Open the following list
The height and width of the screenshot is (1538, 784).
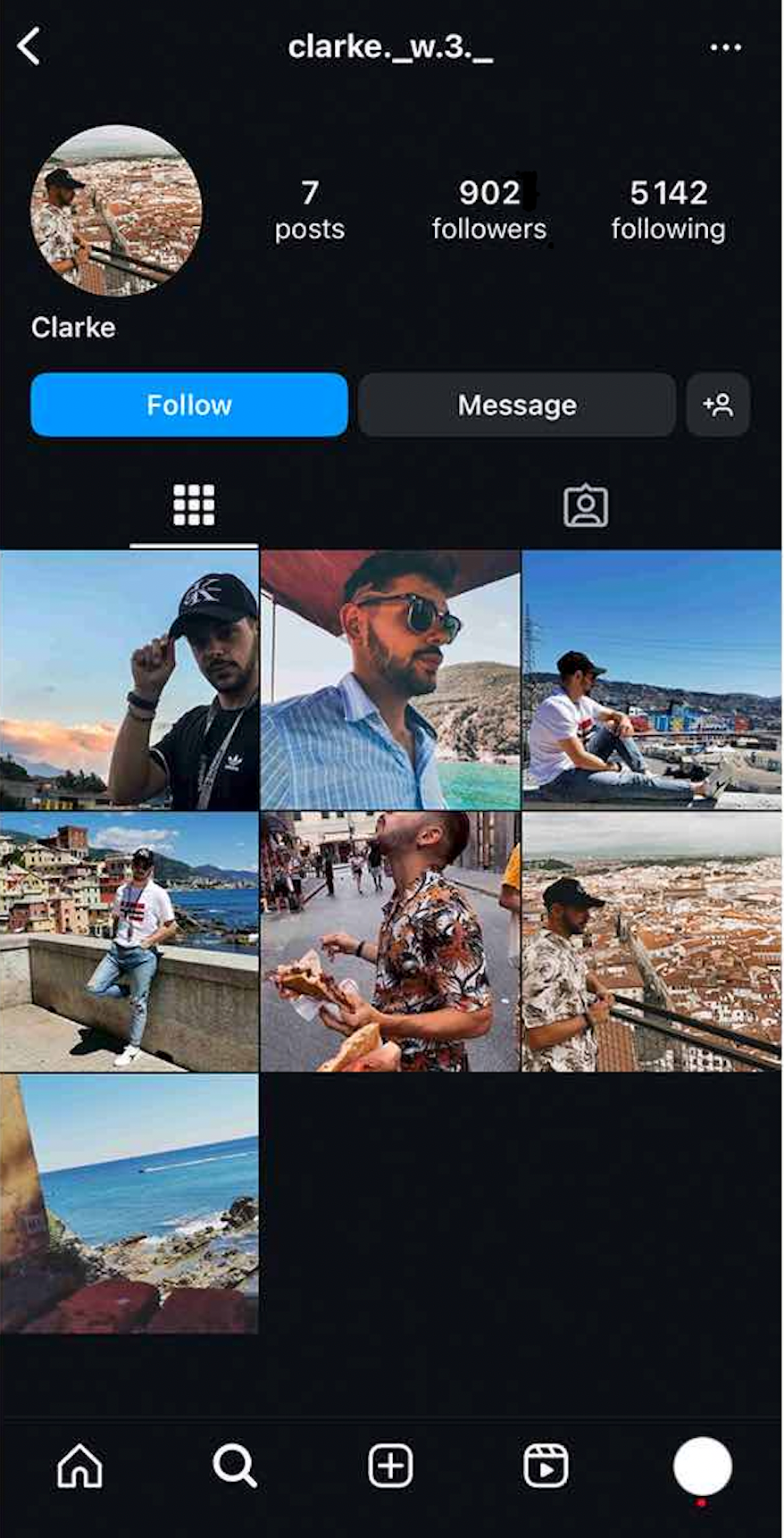coord(668,210)
